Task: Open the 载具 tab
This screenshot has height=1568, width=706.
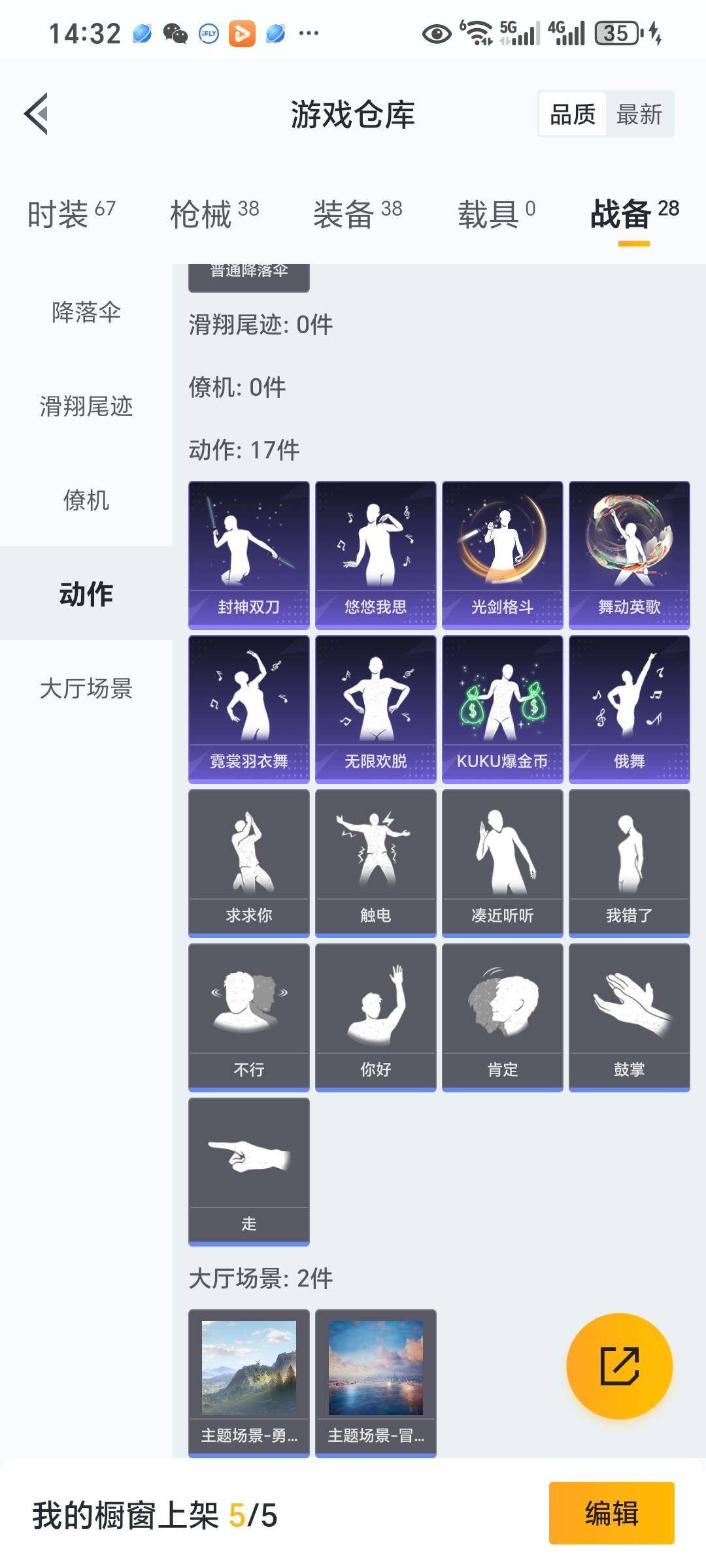Action: (x=496, y=214)
